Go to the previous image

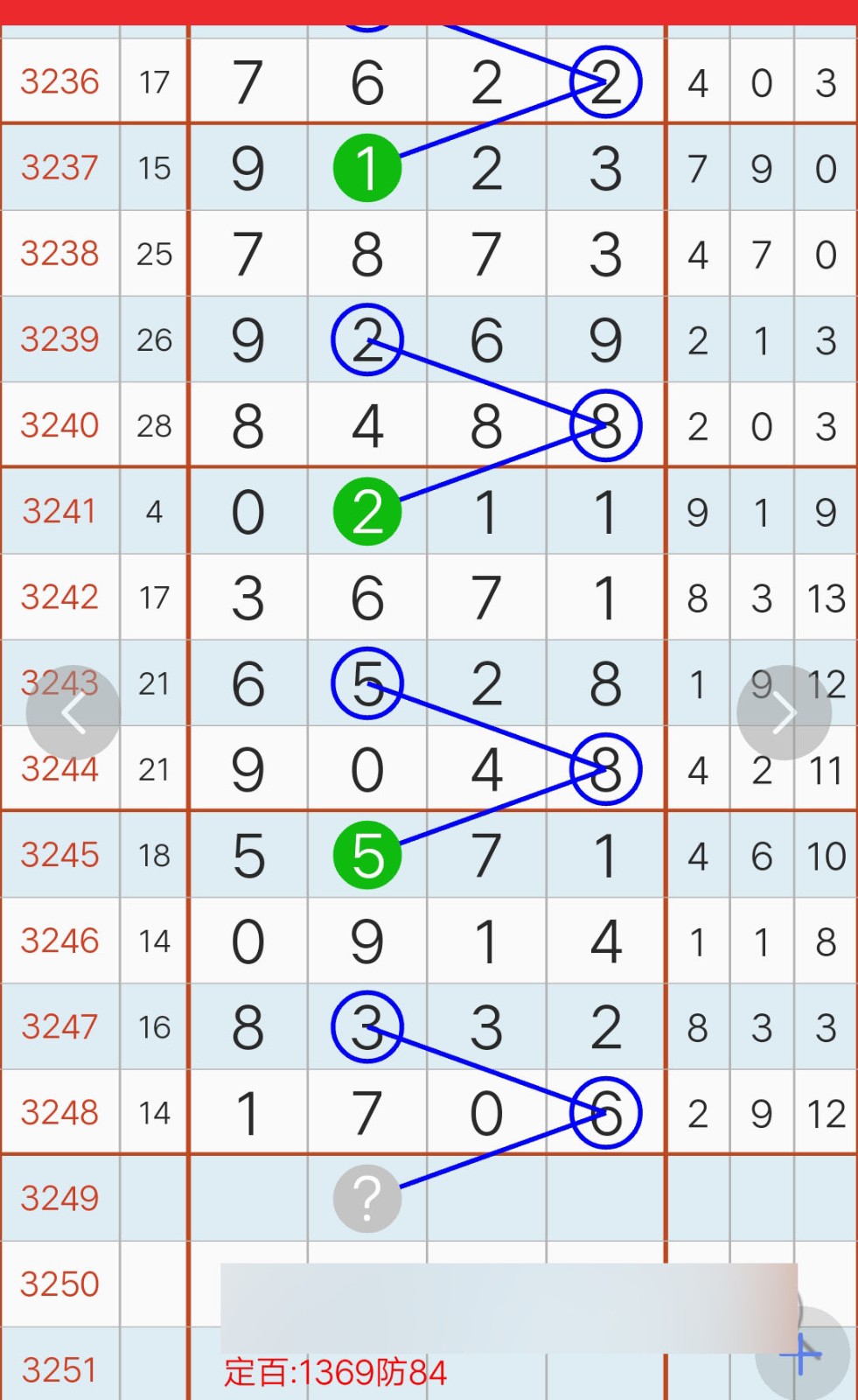point(73,713)
